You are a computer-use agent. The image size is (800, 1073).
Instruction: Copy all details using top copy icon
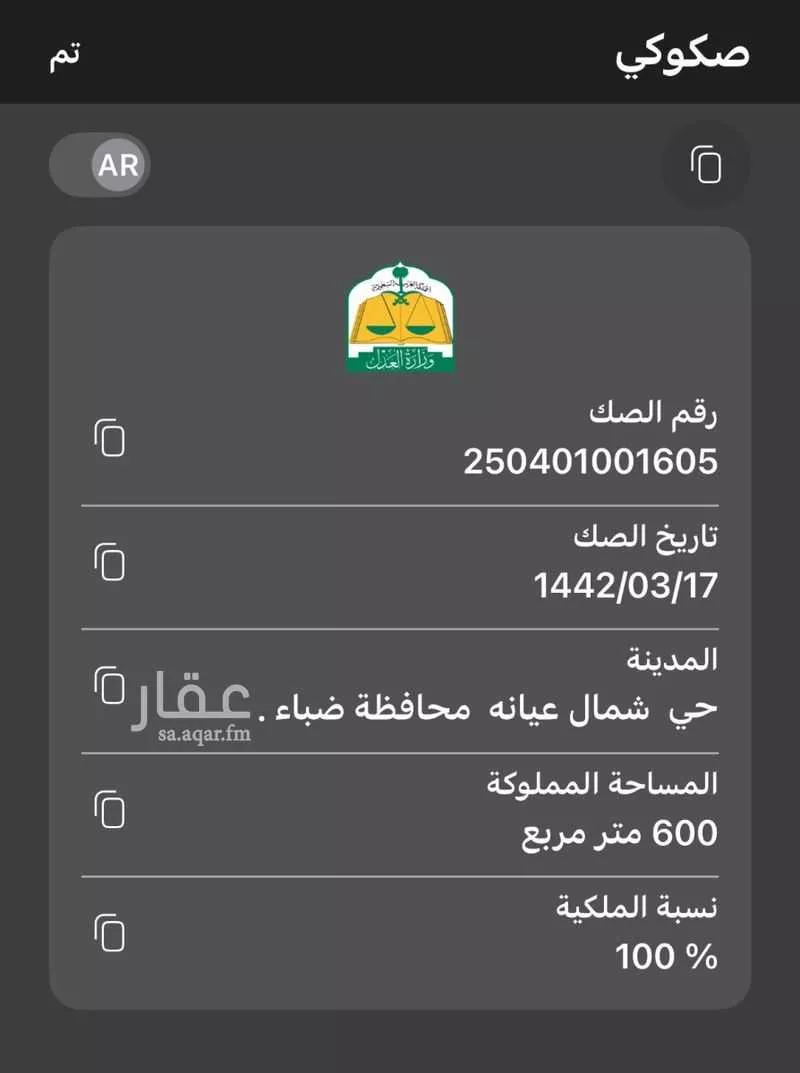708,165
